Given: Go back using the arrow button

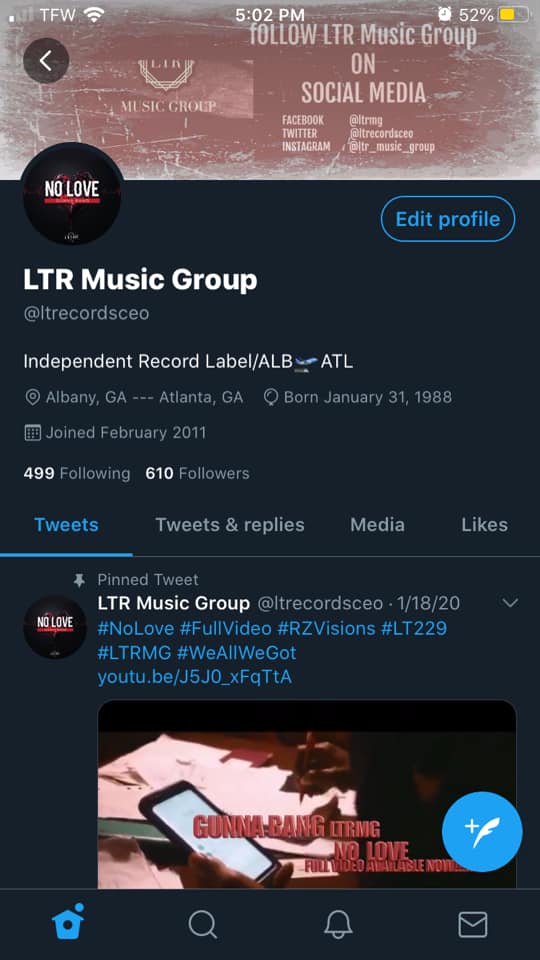Looking at the screenshot, I should point(46,61).
